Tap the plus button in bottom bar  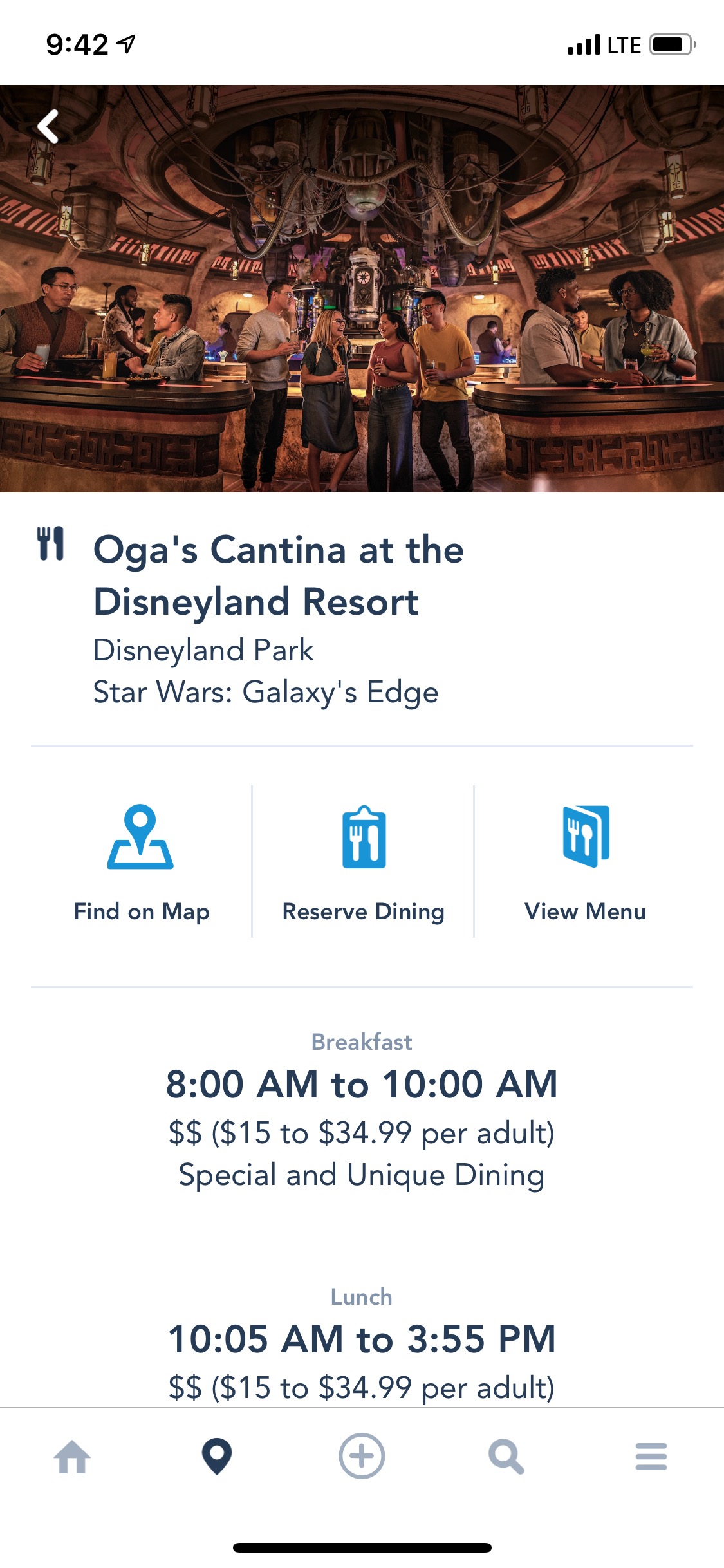[362, 1456]
